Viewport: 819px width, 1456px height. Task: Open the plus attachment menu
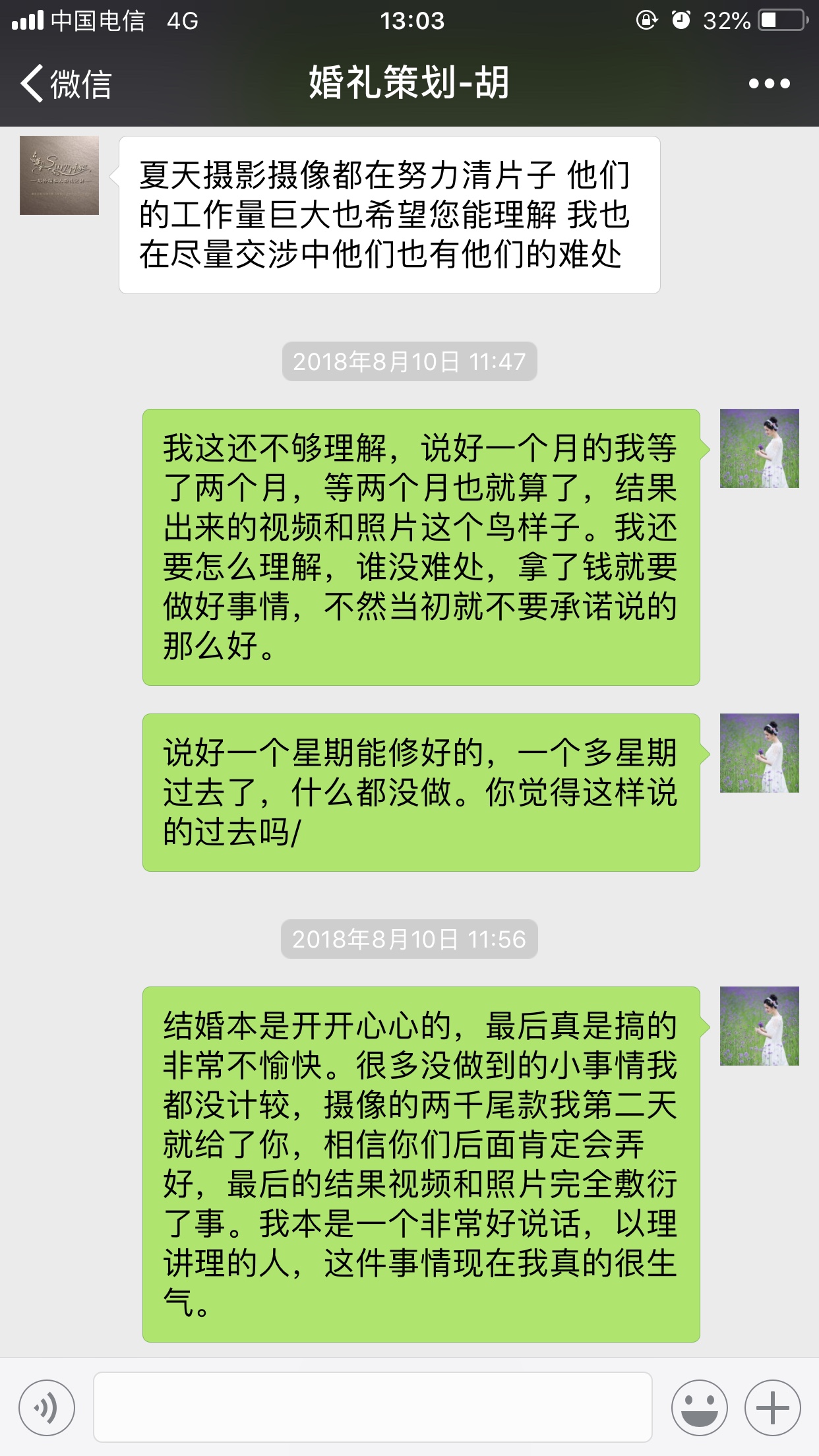coord(773,1407)
